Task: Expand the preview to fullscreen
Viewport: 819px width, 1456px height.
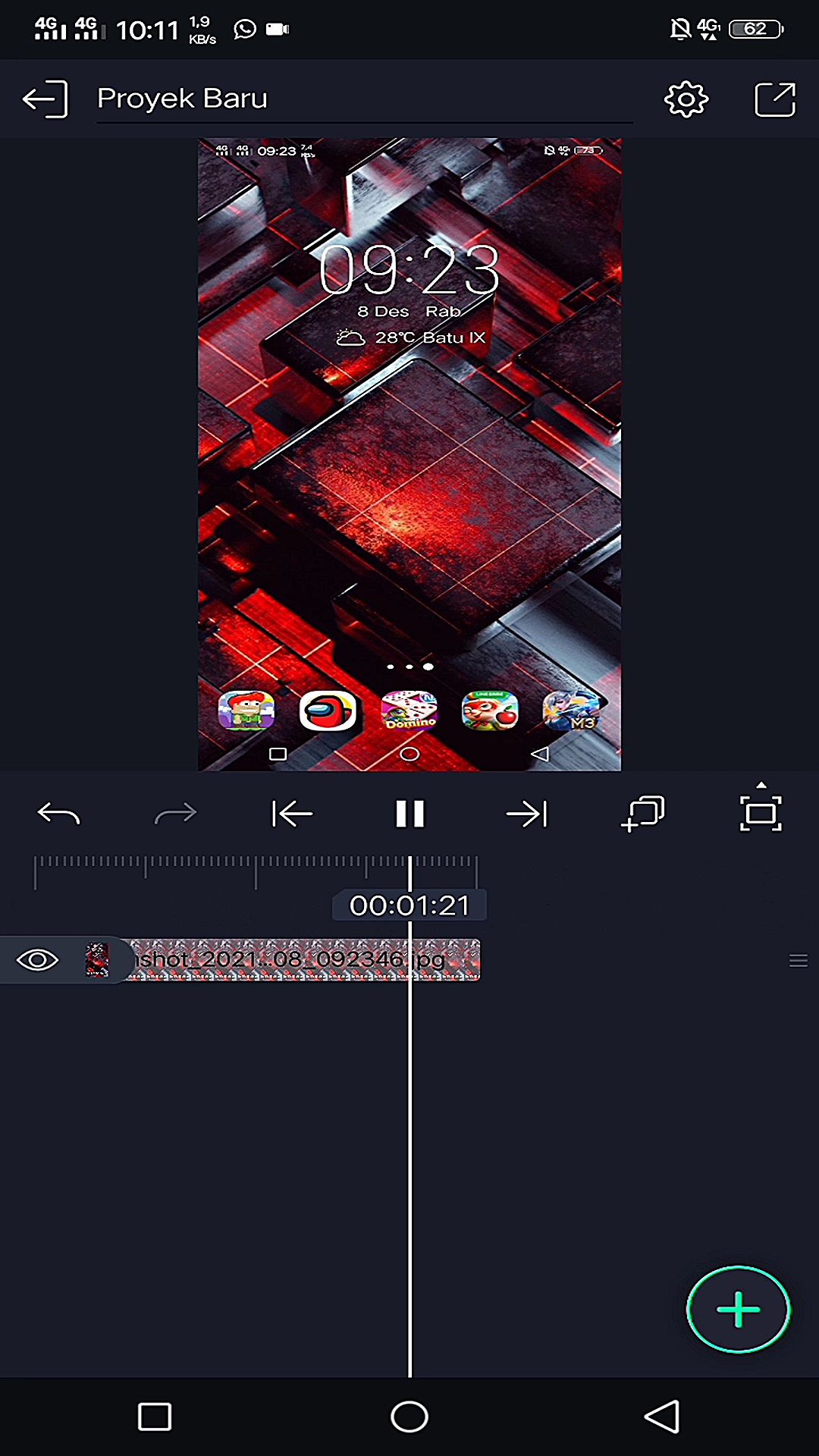Action: point(761,809)
